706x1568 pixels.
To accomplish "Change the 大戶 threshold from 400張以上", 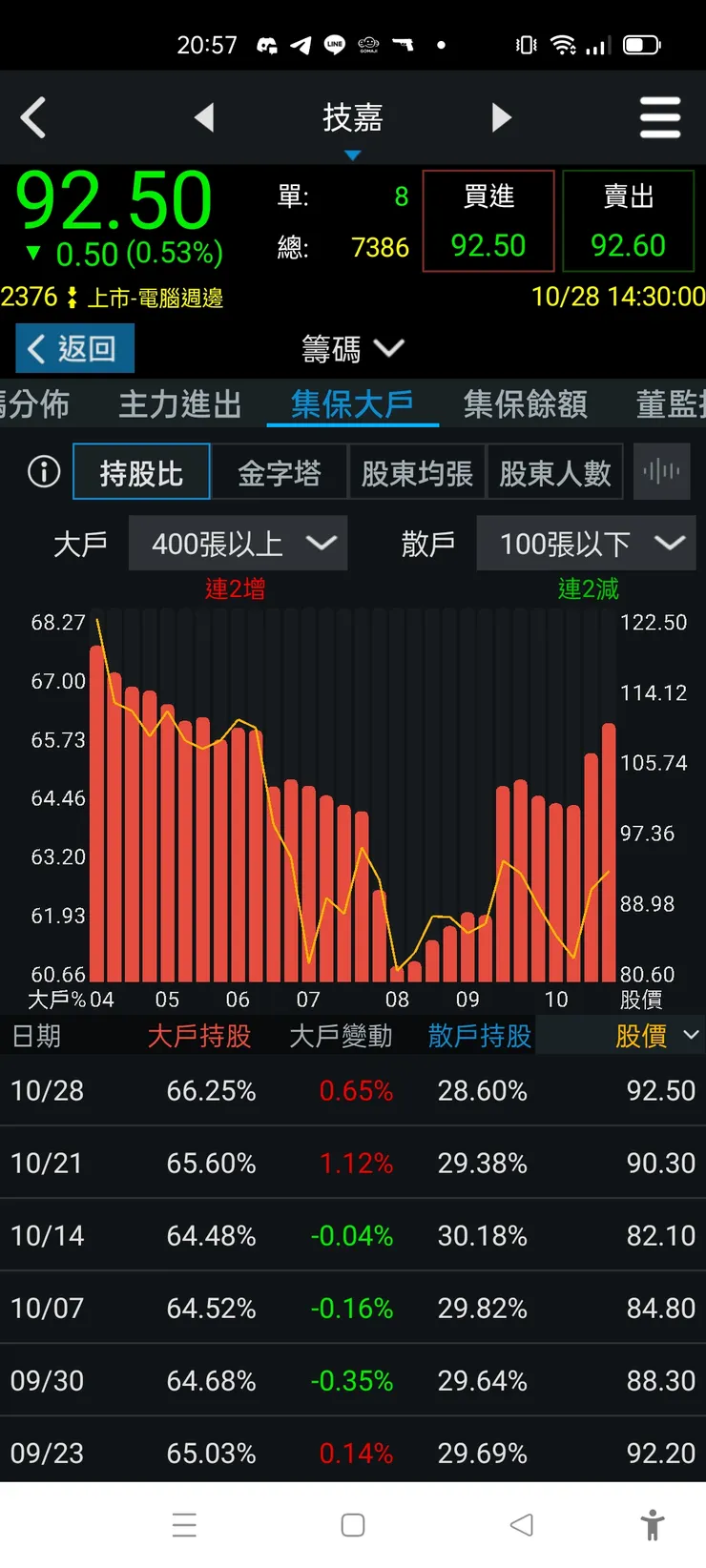I will [x=239, y=543].
